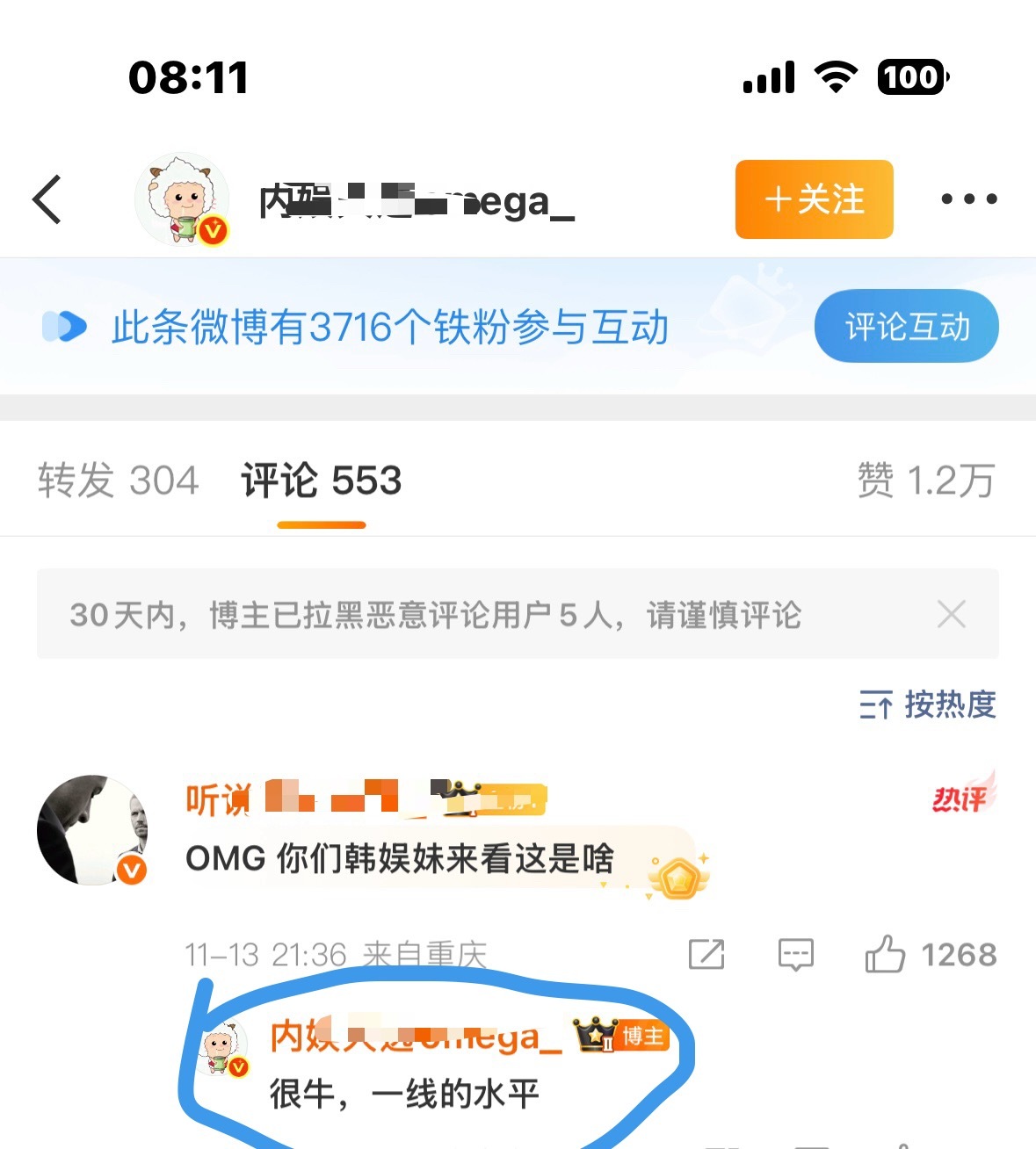Stay on the 评论 553 tab

[319, 481]
